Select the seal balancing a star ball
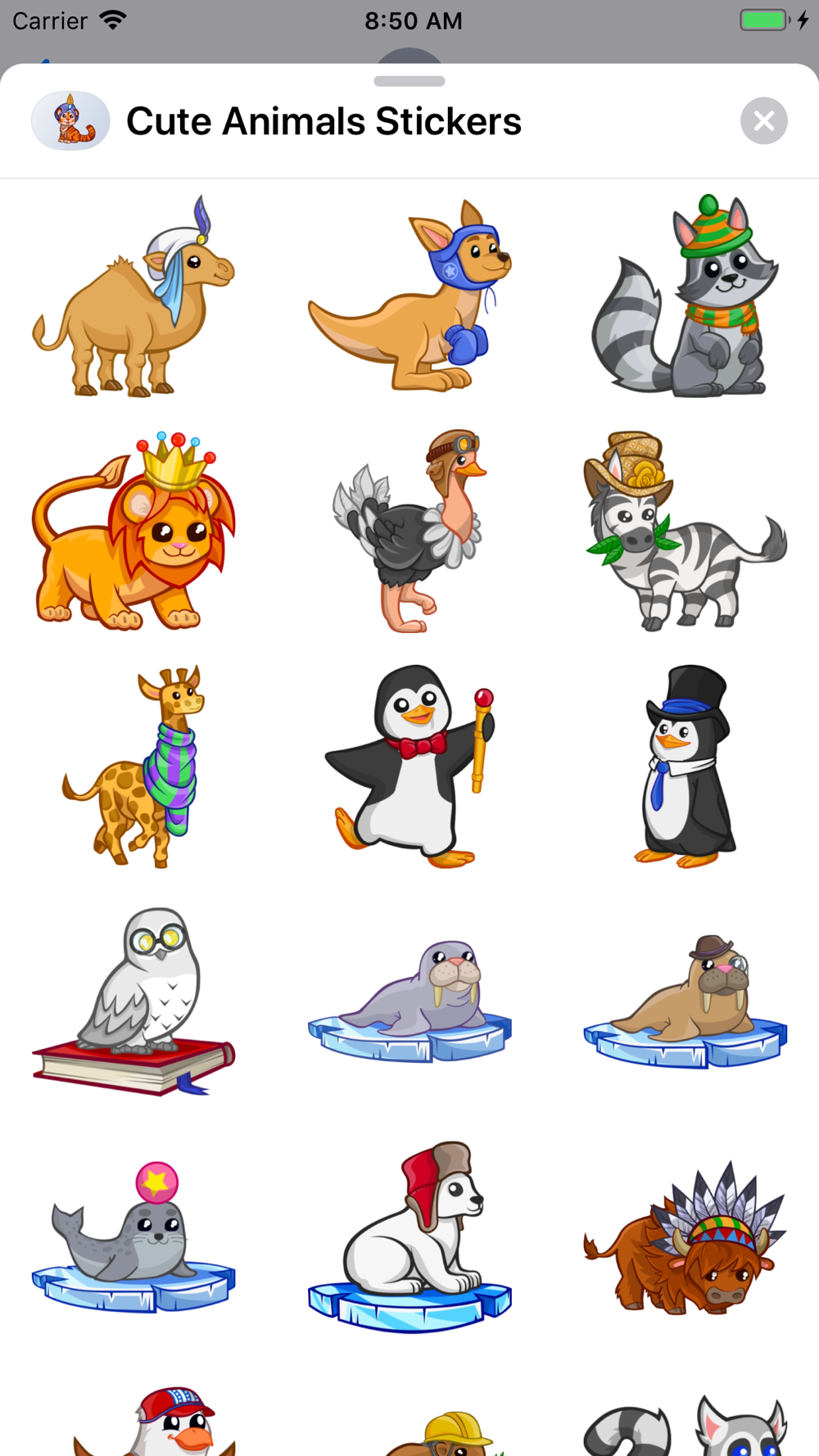Viewport: 819px width, 1456px height. click(x=133, y=1237)
